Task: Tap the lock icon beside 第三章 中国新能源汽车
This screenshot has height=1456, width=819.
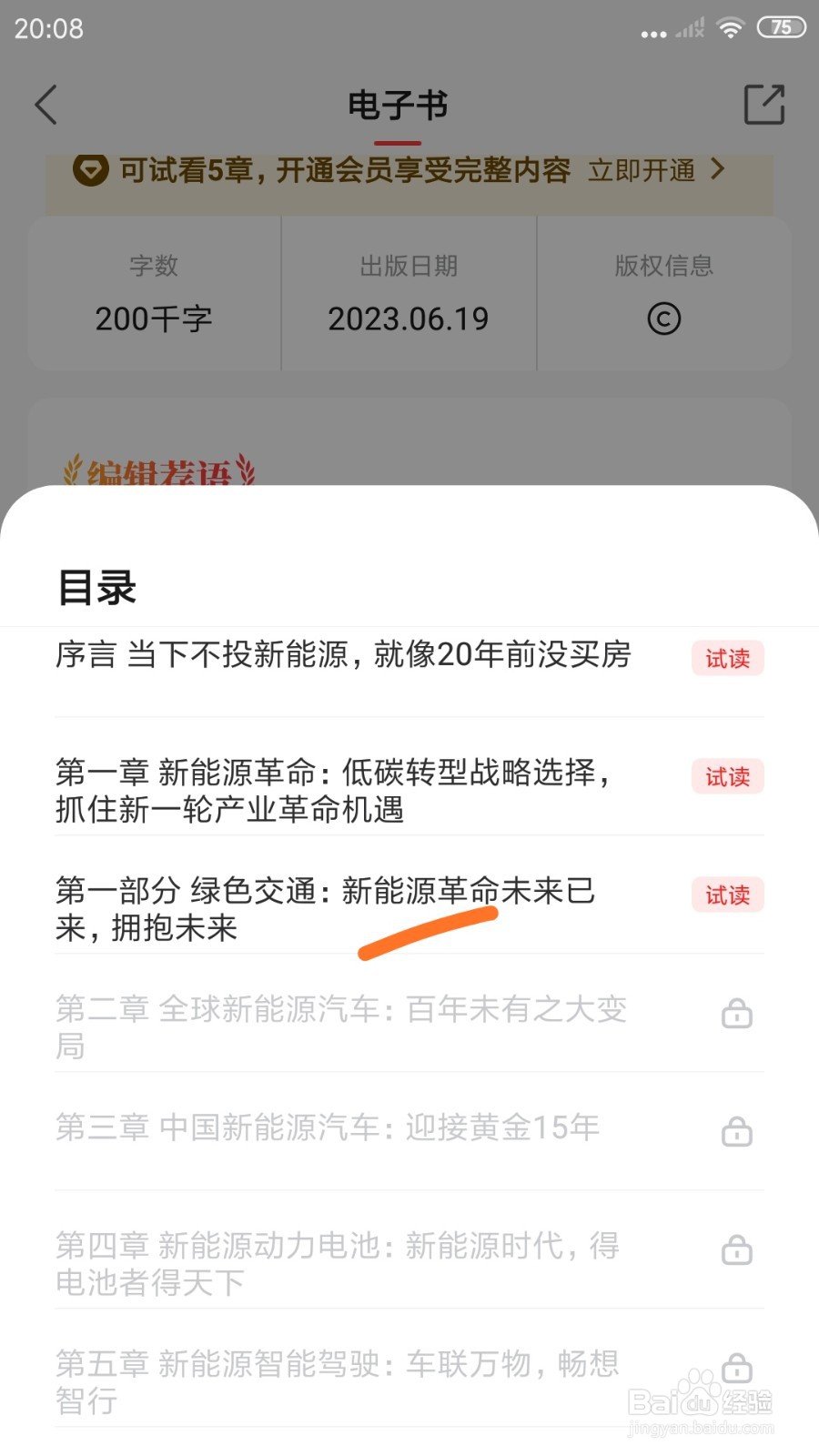Action: coord(737,1132)
